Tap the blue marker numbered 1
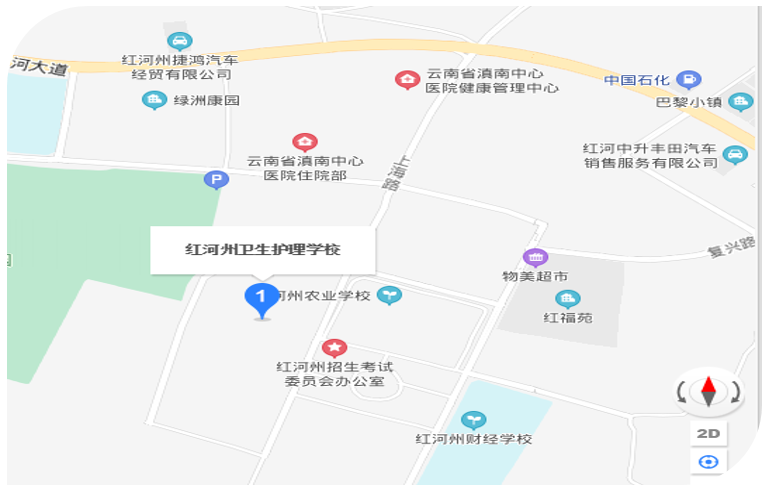 tap(261, 297)
